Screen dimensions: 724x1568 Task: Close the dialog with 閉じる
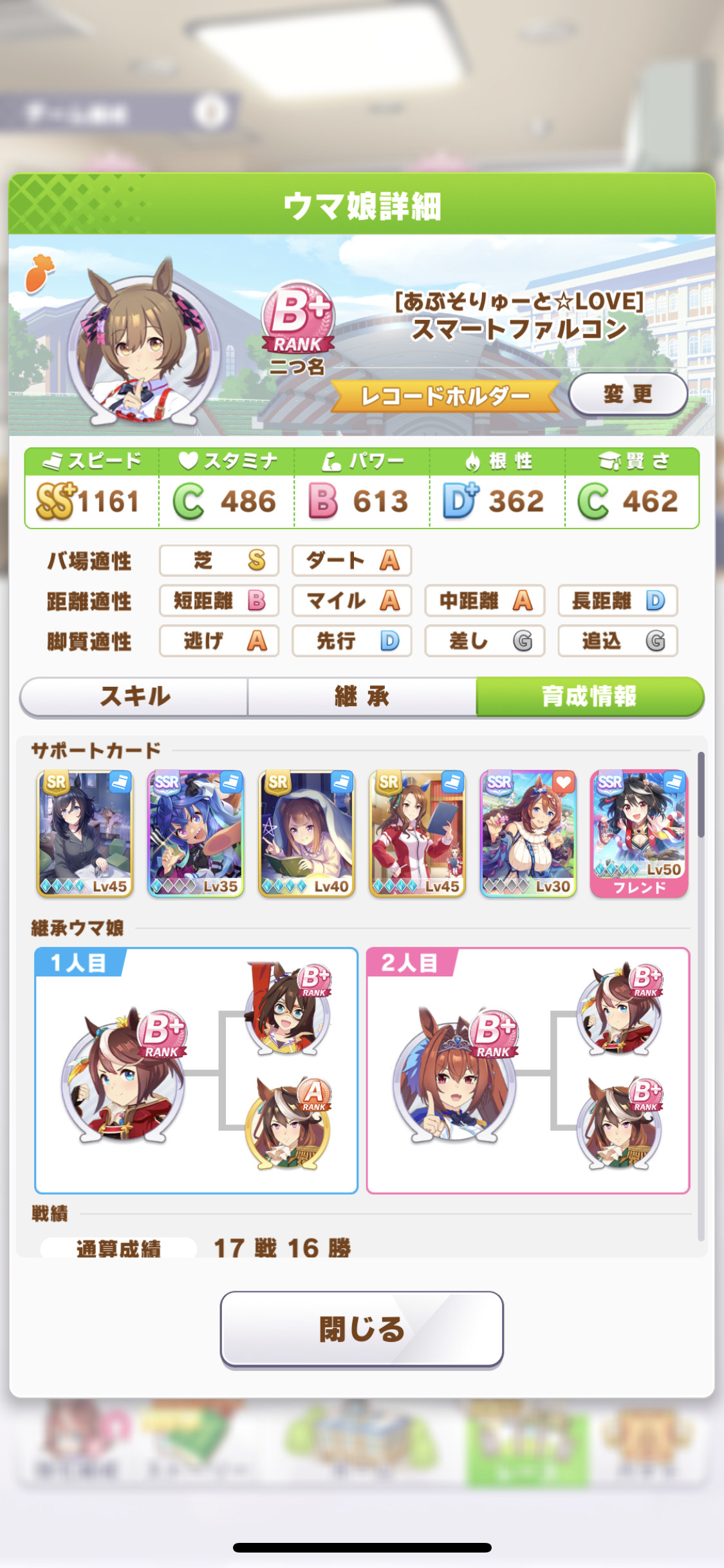(362, 1329)
